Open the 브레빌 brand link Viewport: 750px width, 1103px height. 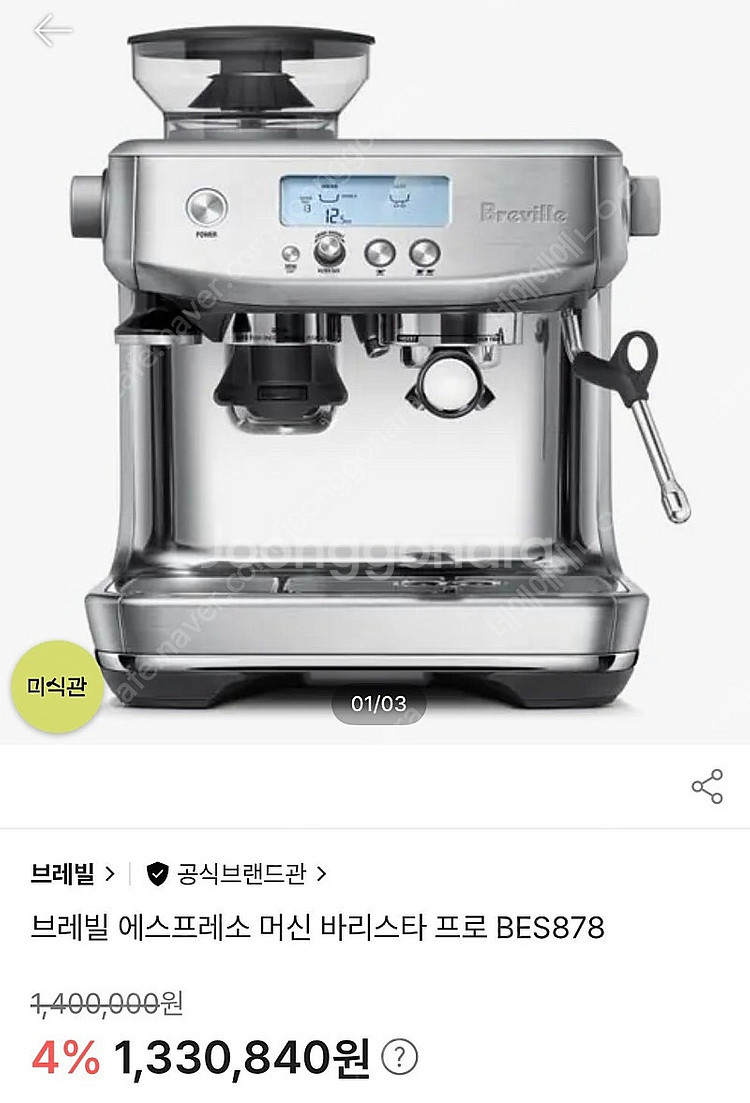click(72, 874)
